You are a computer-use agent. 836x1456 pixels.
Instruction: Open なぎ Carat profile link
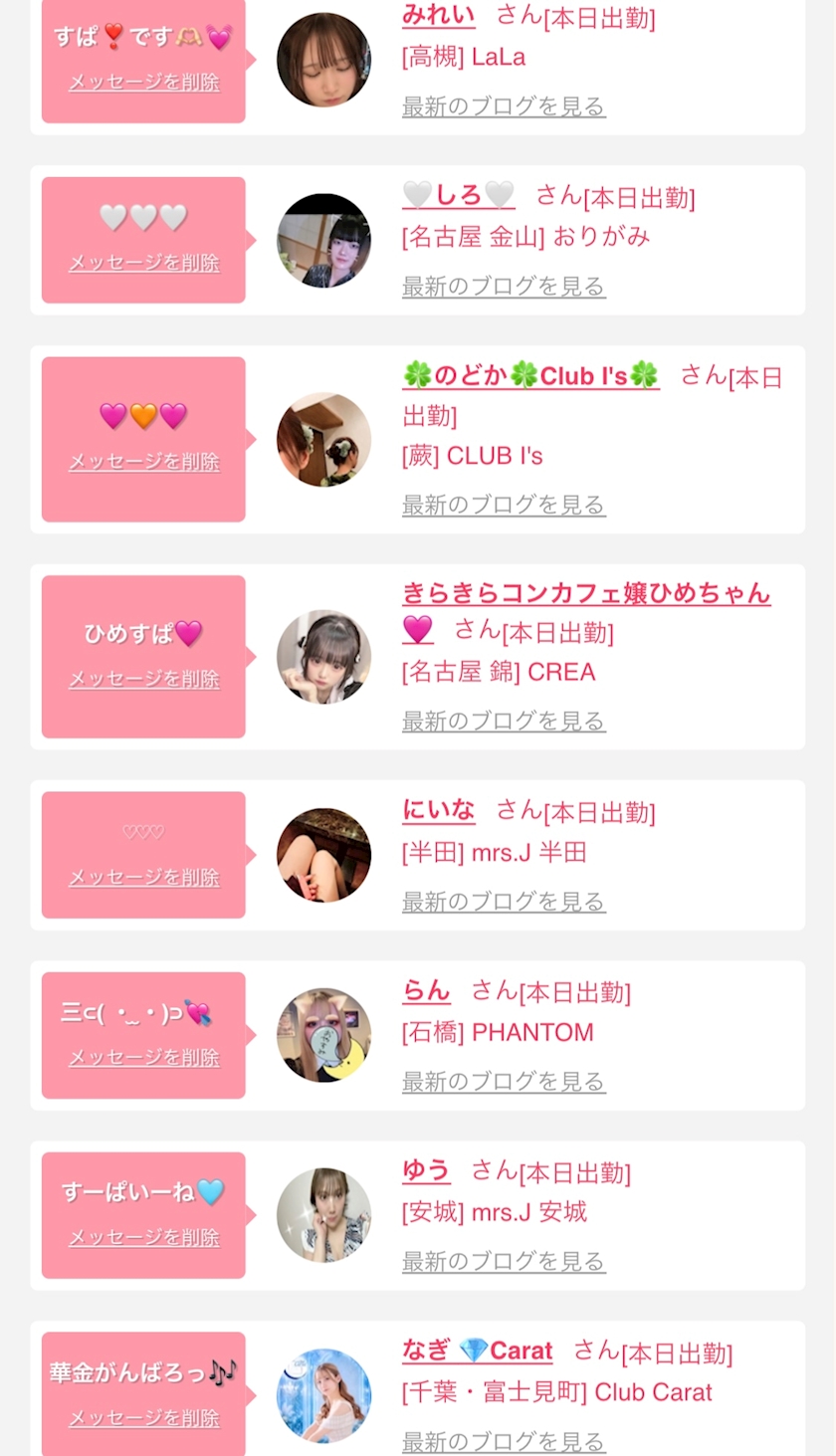point(477,1351)
